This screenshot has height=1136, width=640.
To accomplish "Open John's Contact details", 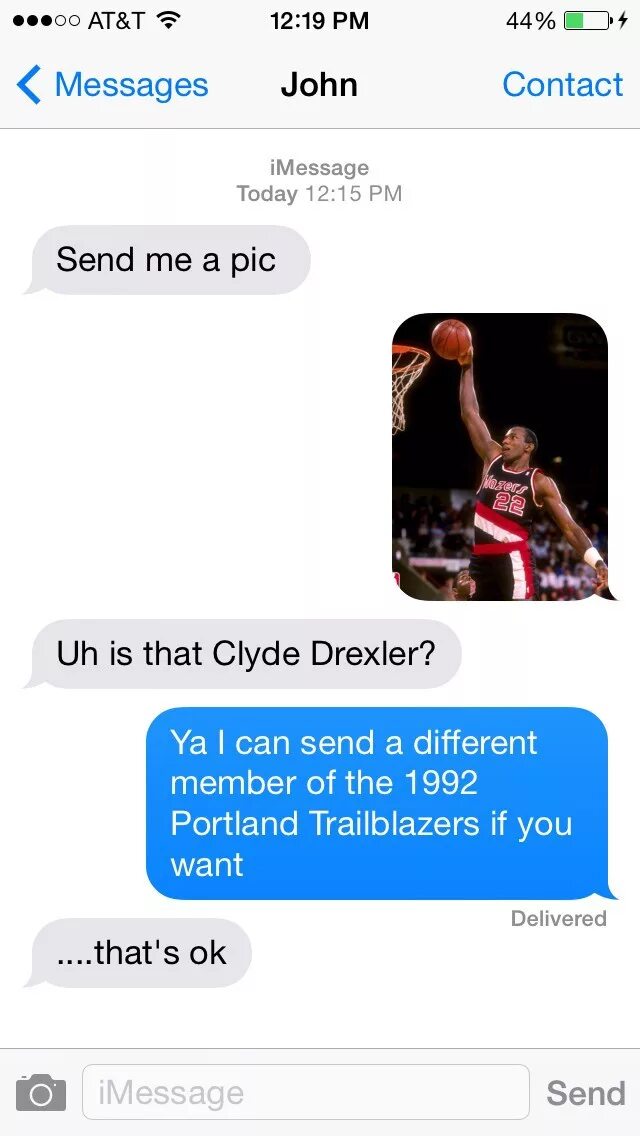I will [x=562, y=85].
